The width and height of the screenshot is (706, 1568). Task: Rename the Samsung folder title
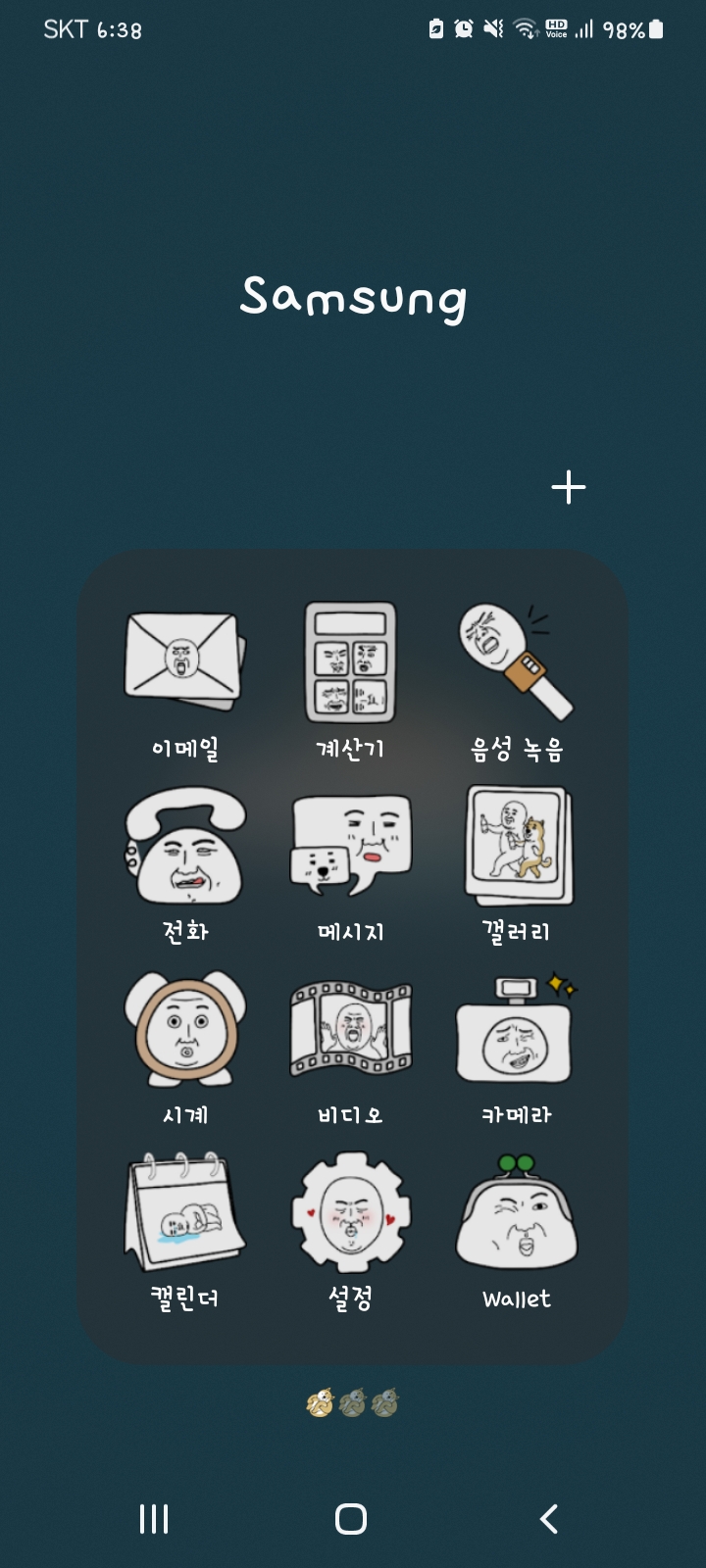pyautogui.click(x=353, y=298)
